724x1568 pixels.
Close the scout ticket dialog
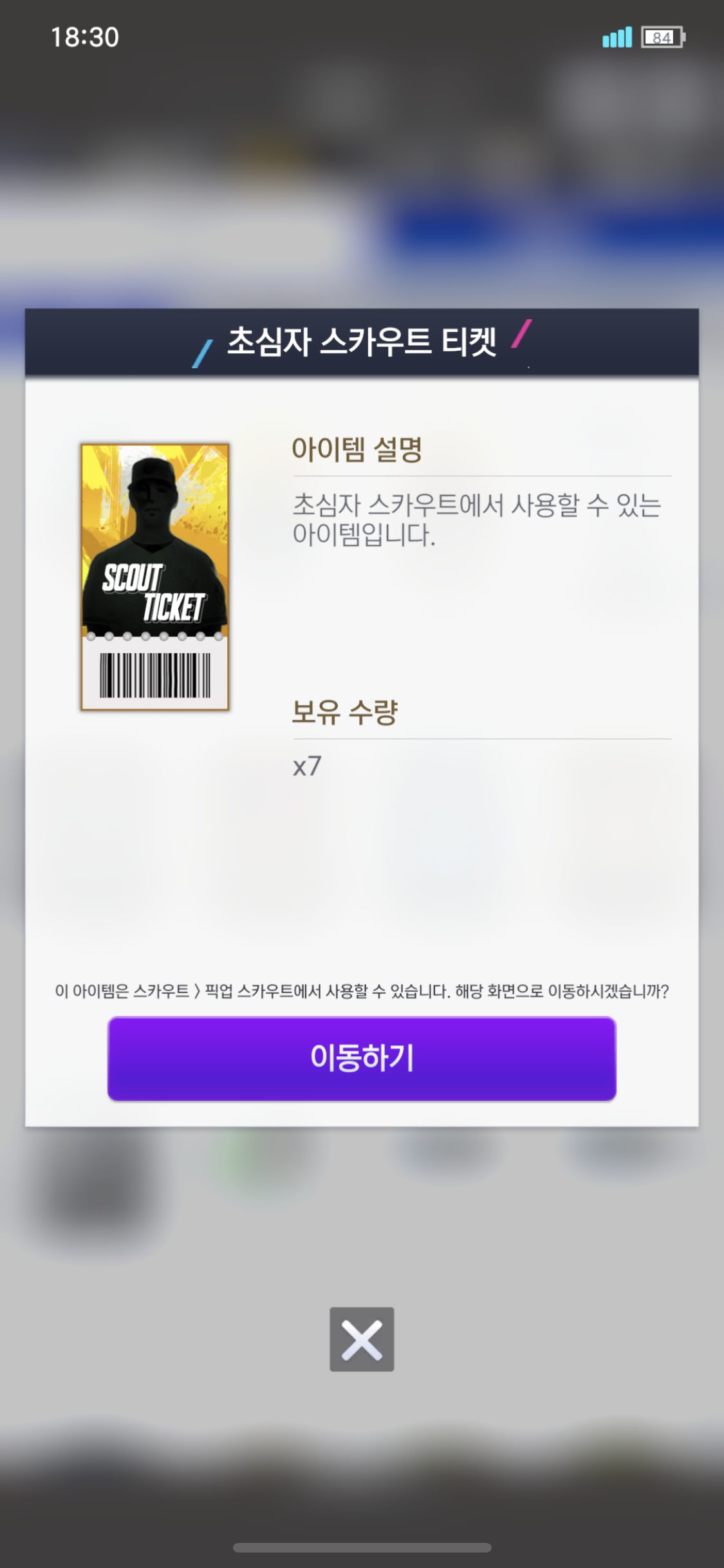tap(362, 1339)
